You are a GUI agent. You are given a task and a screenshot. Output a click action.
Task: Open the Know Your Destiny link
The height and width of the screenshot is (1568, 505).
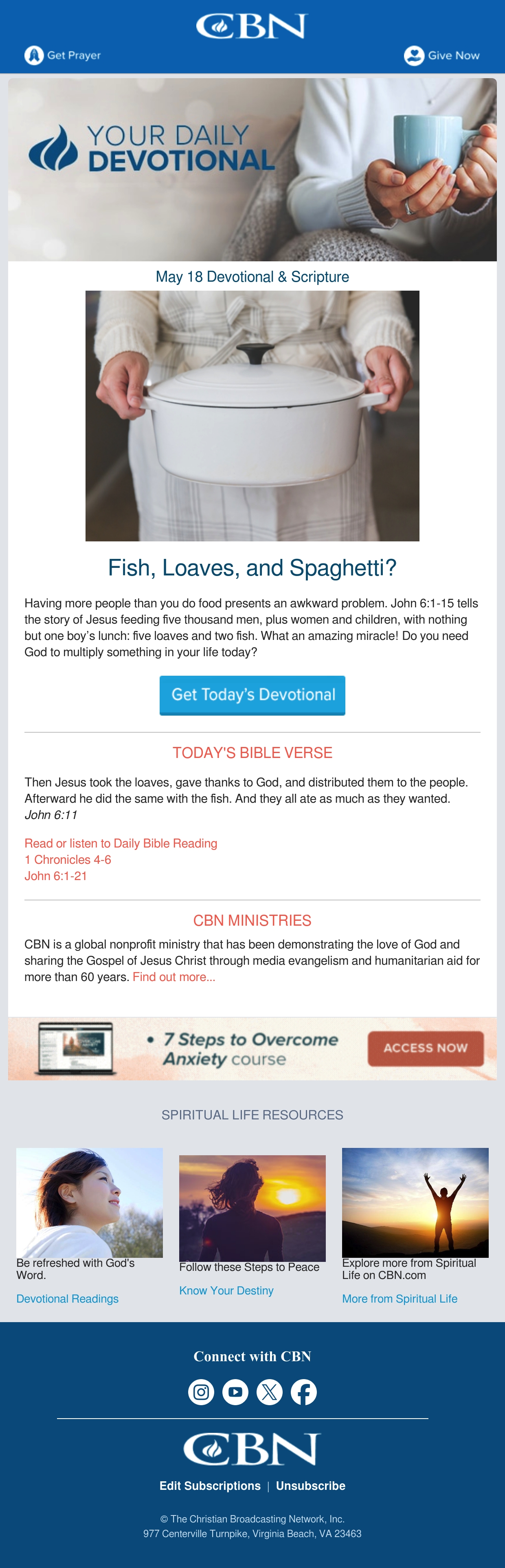tap(226, 1290)
